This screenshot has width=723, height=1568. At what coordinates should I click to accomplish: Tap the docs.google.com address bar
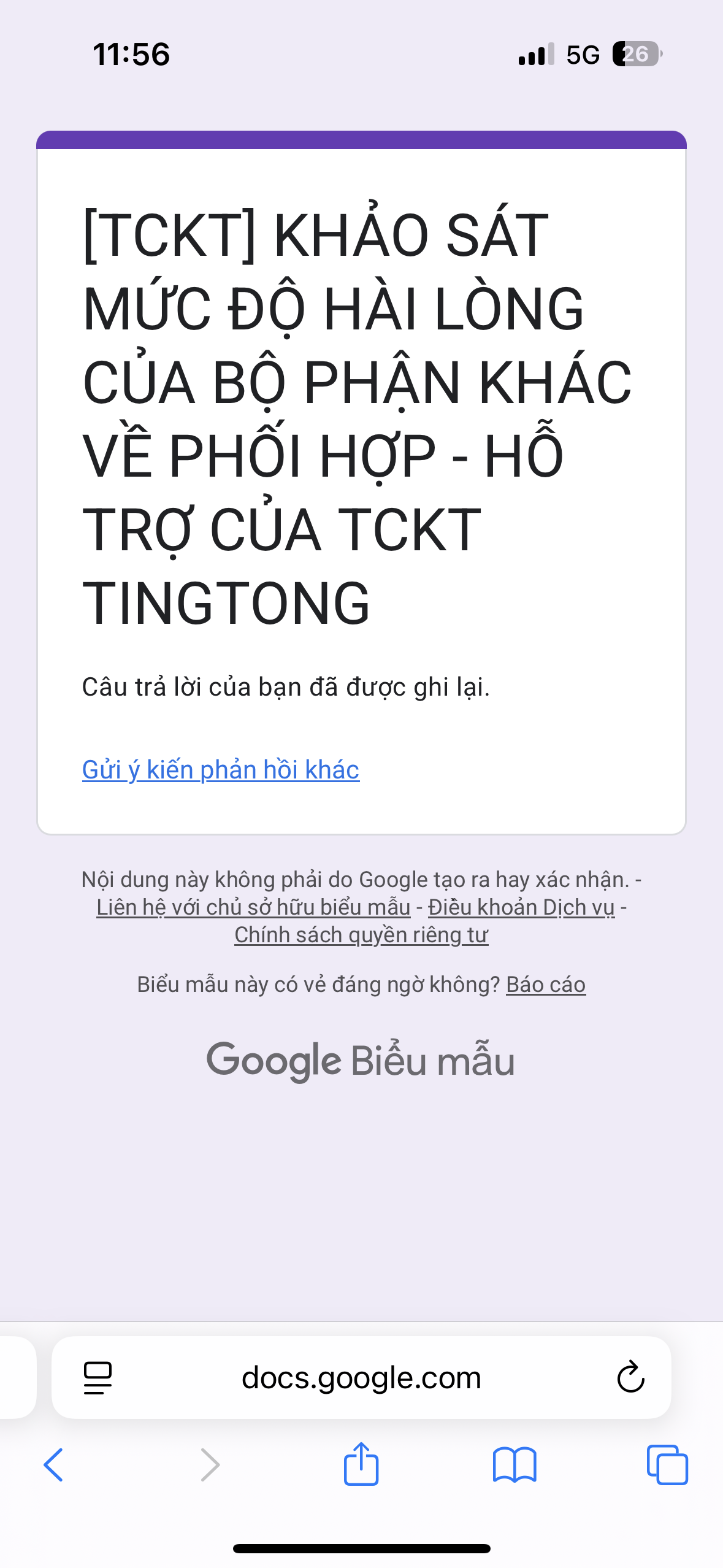pyautogui.click(x=361, y=1378)
